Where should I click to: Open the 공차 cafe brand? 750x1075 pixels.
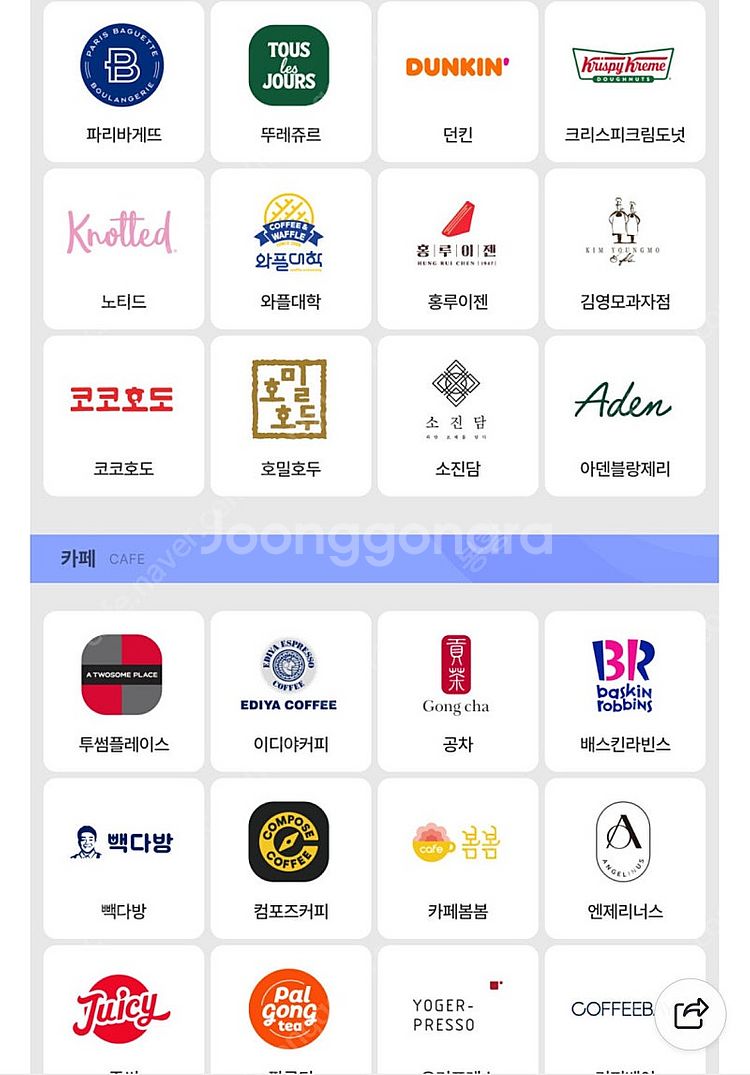tap(457, 692)
